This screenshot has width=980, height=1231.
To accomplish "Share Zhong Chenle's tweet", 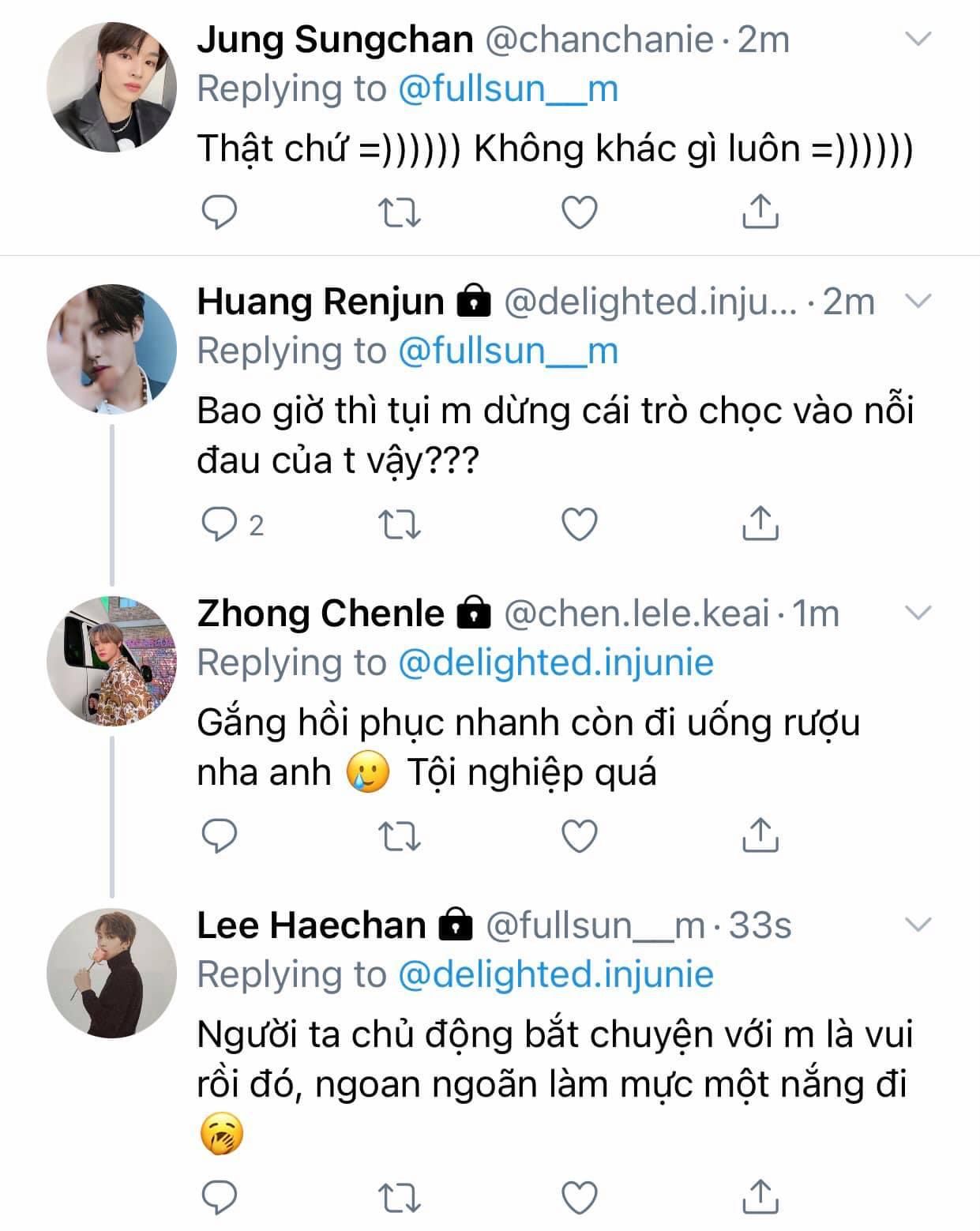I will (760, 835).
